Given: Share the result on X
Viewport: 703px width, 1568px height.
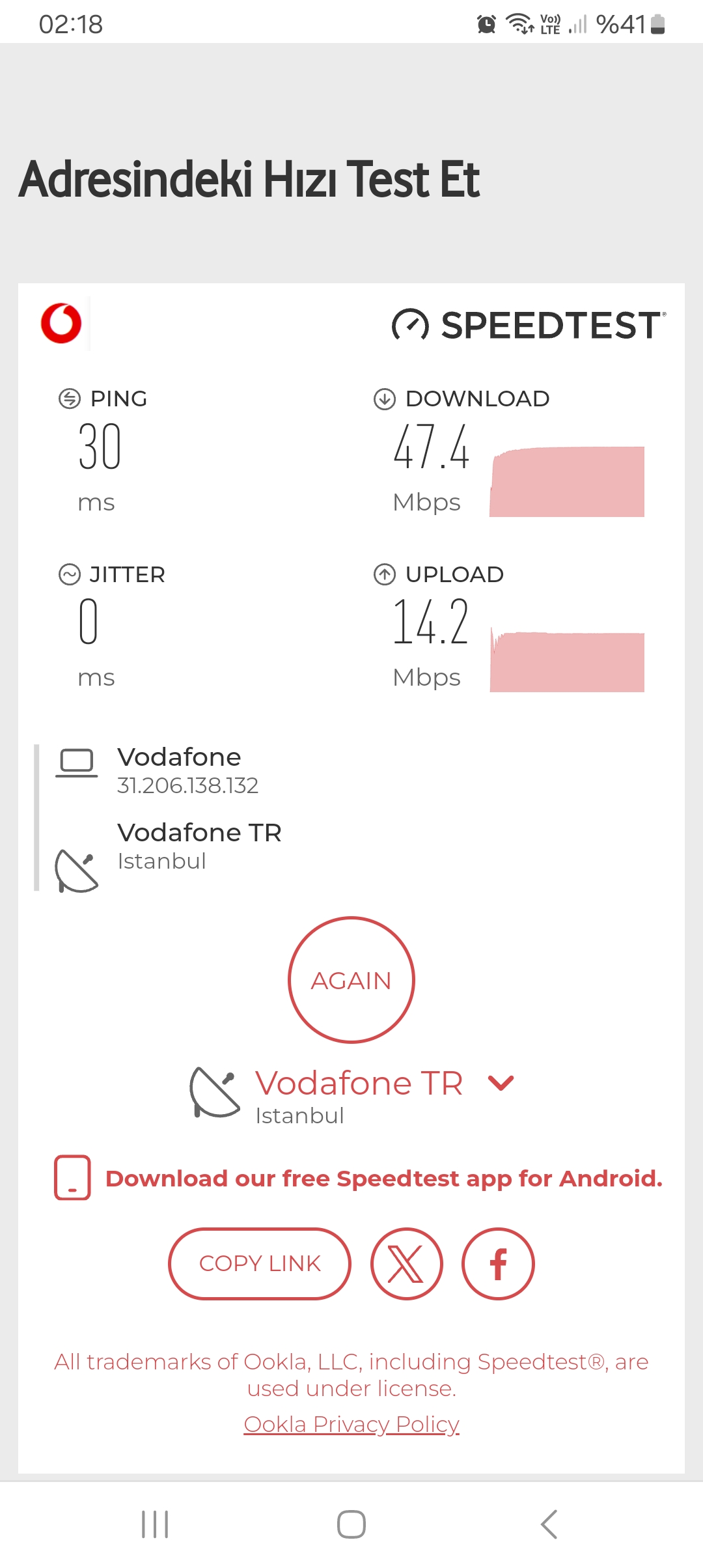Looking at the screenshot, I should pyautogui.click(x=407, y=1263).
